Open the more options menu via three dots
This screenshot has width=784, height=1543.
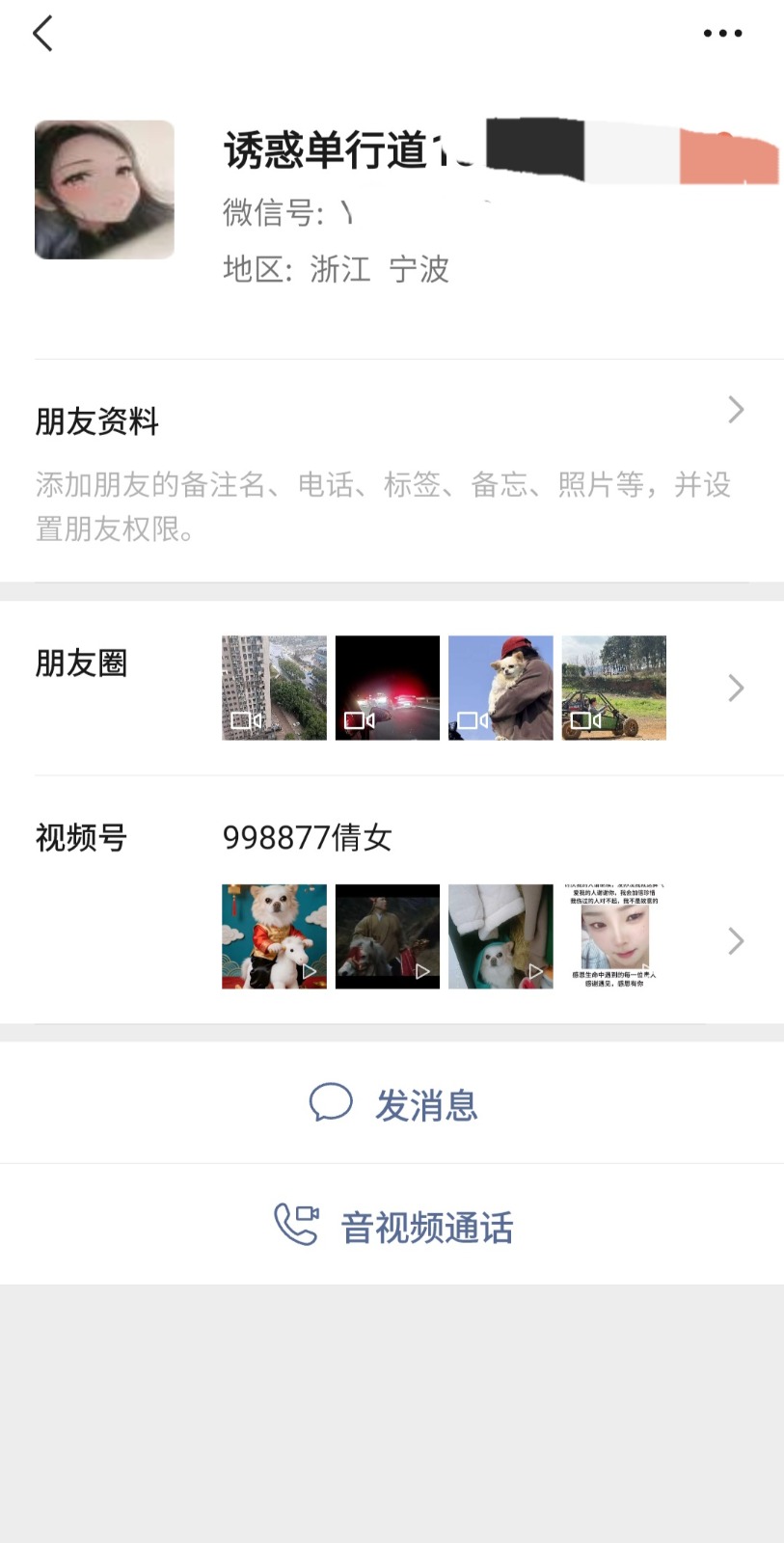point(722,32)
